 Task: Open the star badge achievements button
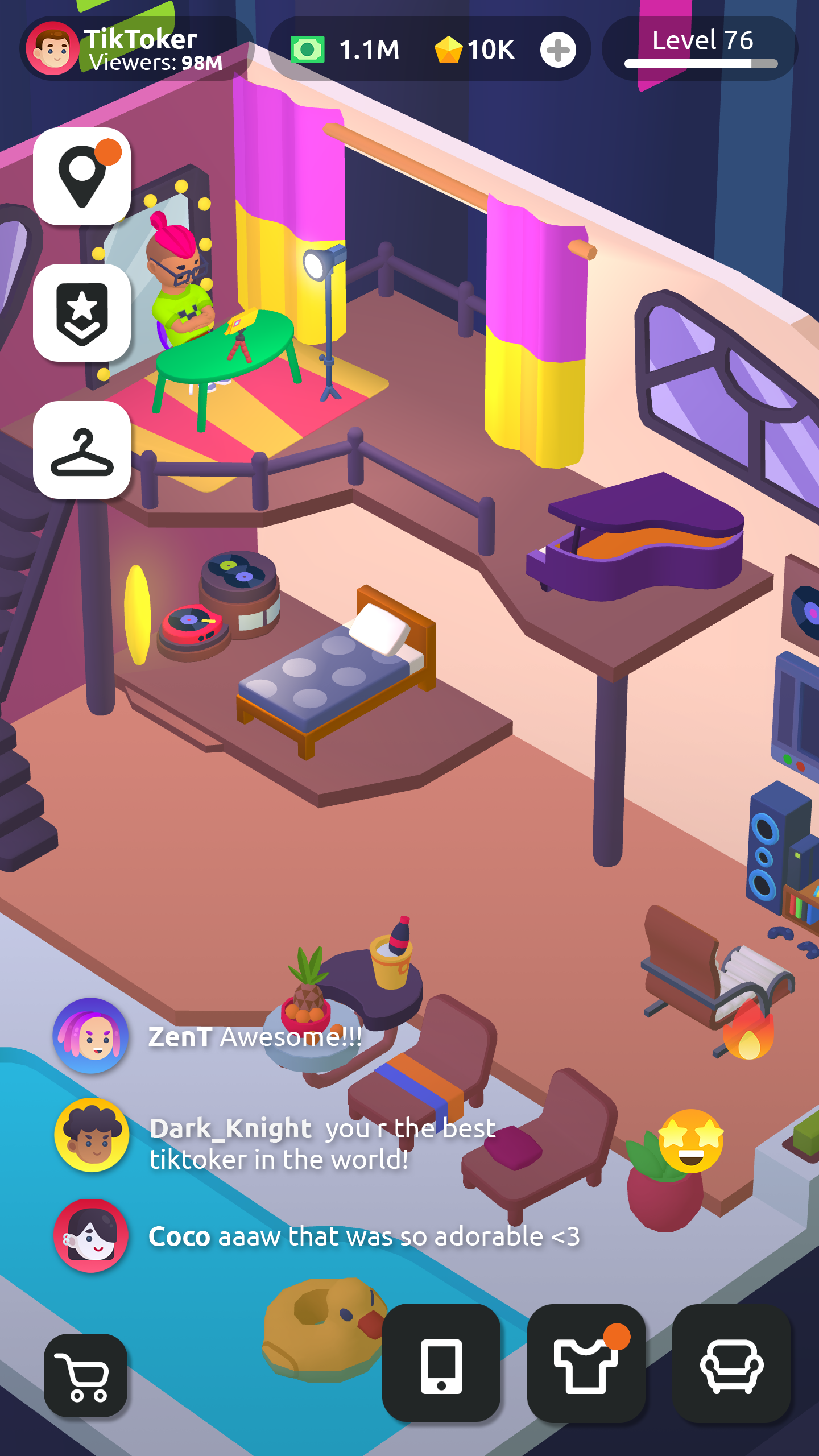point(82,313)
